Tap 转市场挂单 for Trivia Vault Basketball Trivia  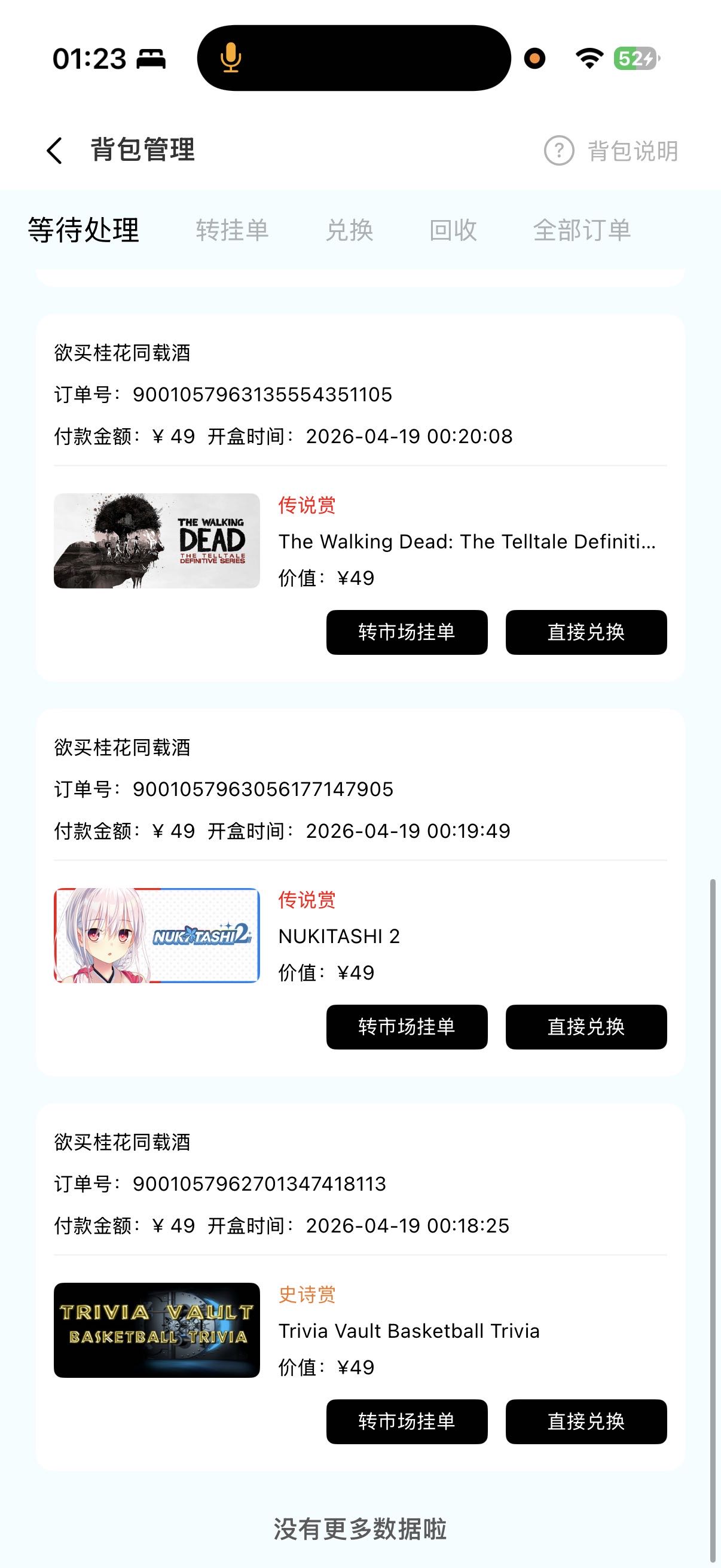(x=407, y=1421)
